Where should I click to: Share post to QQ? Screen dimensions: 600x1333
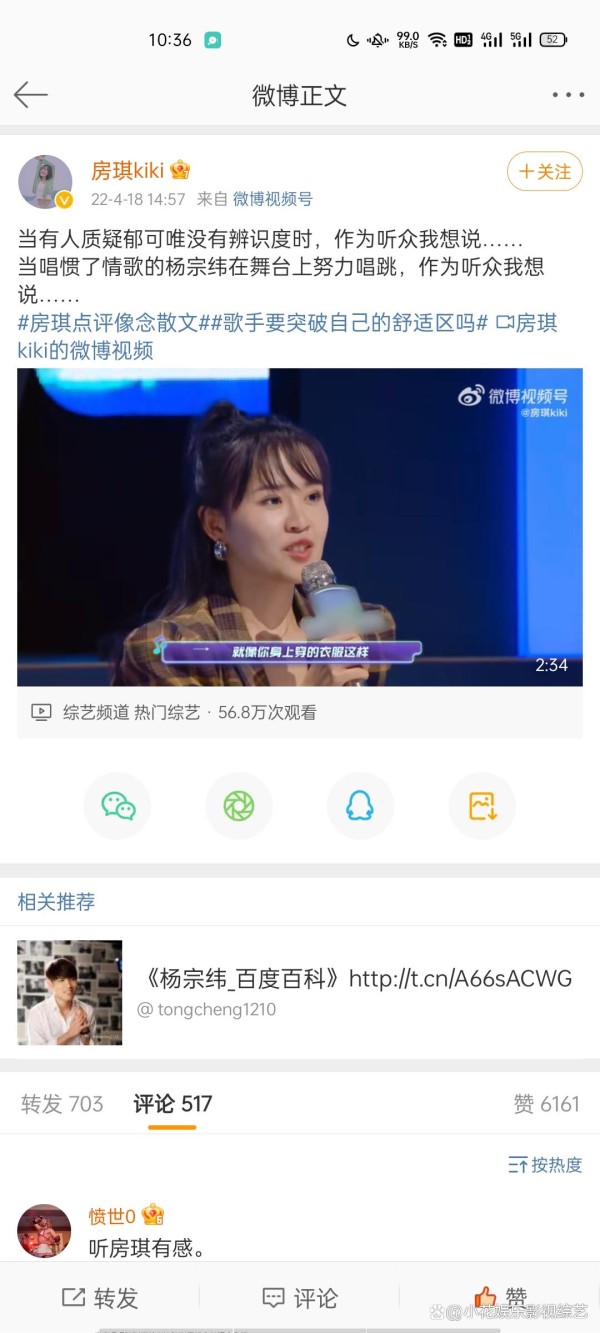click(x=360, y=806)
